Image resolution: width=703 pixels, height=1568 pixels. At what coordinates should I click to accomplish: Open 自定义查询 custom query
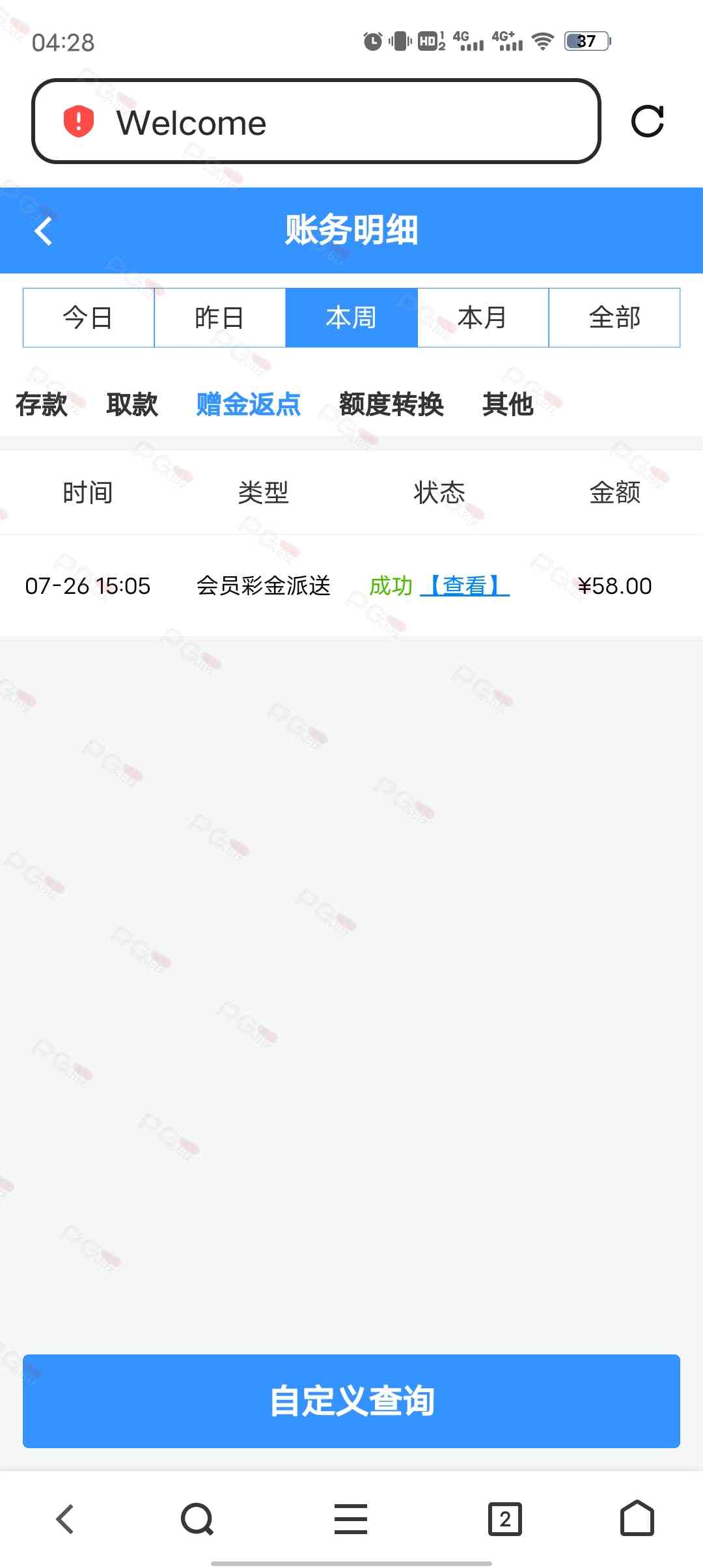[x=351, y=1401]
